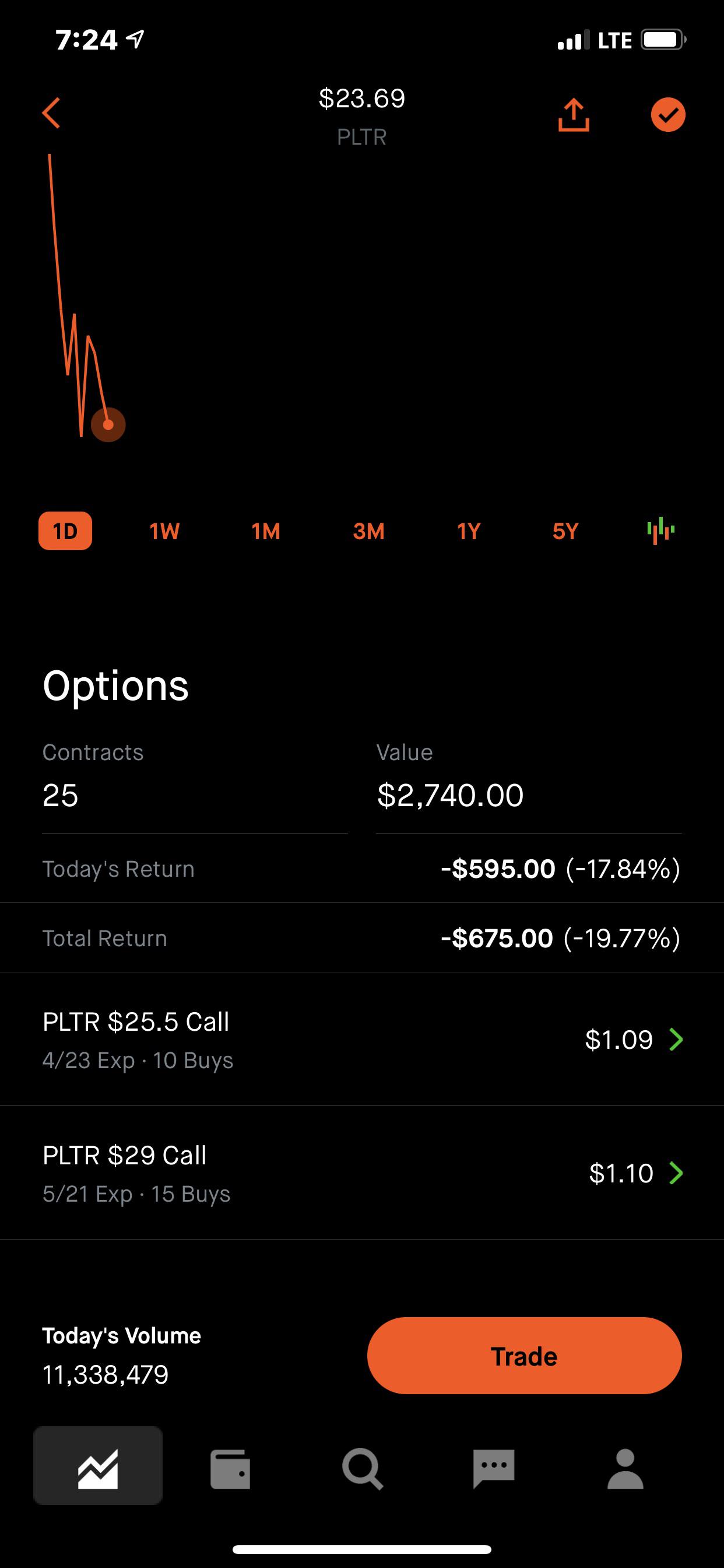Toggle the PLTR watchlist checkmark
Image resolution: width=724 pixels, height=1568 pixels.
pos(668,115)
